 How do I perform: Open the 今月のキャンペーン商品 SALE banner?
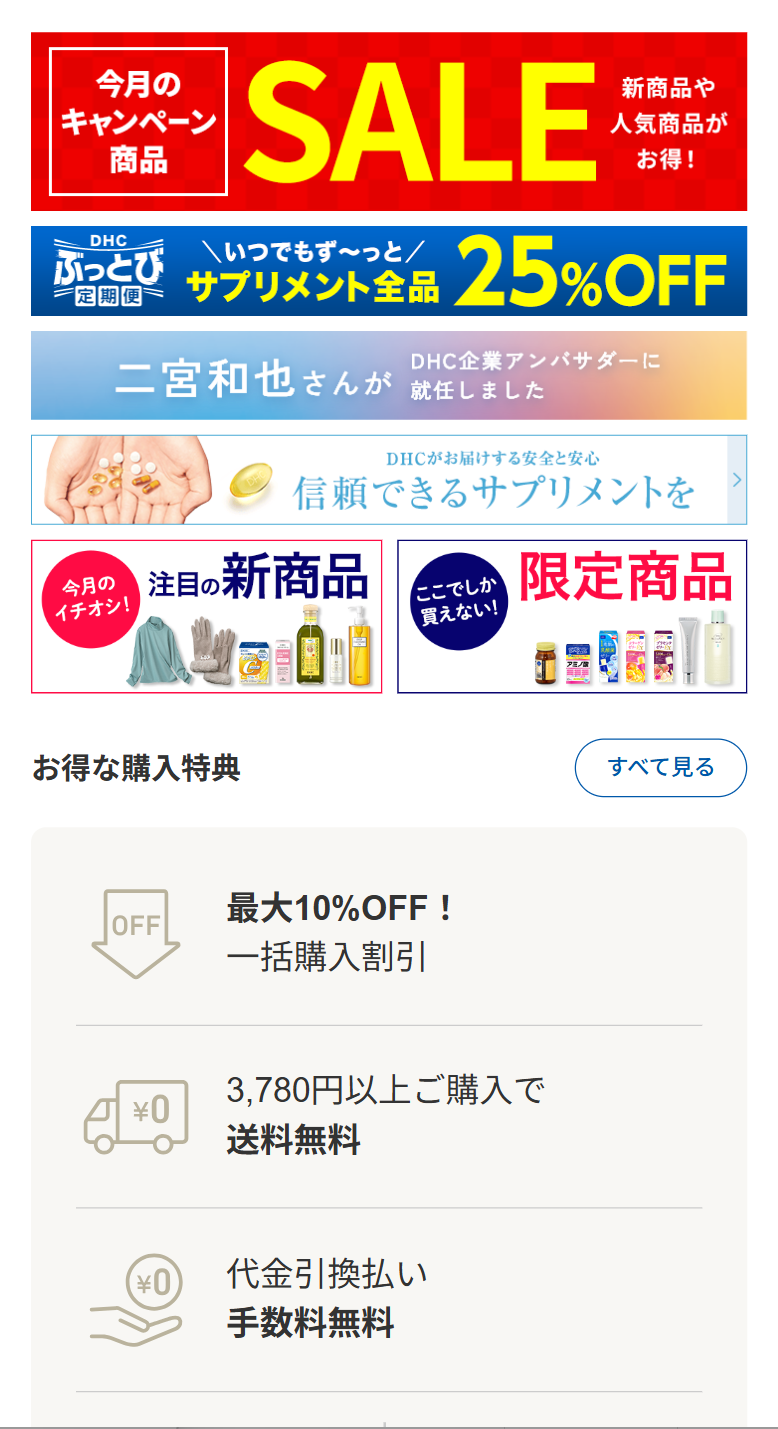(x=389, y=121)
